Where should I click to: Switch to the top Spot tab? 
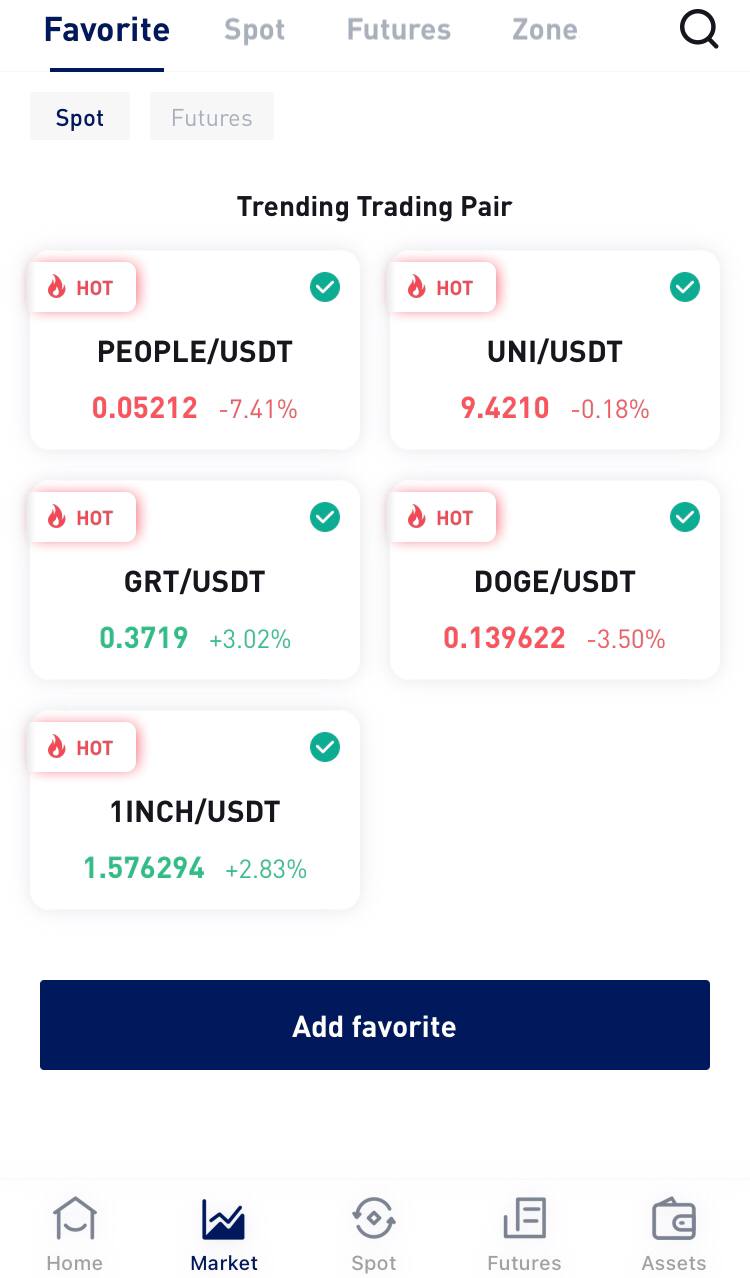click(x=254, y=30)
